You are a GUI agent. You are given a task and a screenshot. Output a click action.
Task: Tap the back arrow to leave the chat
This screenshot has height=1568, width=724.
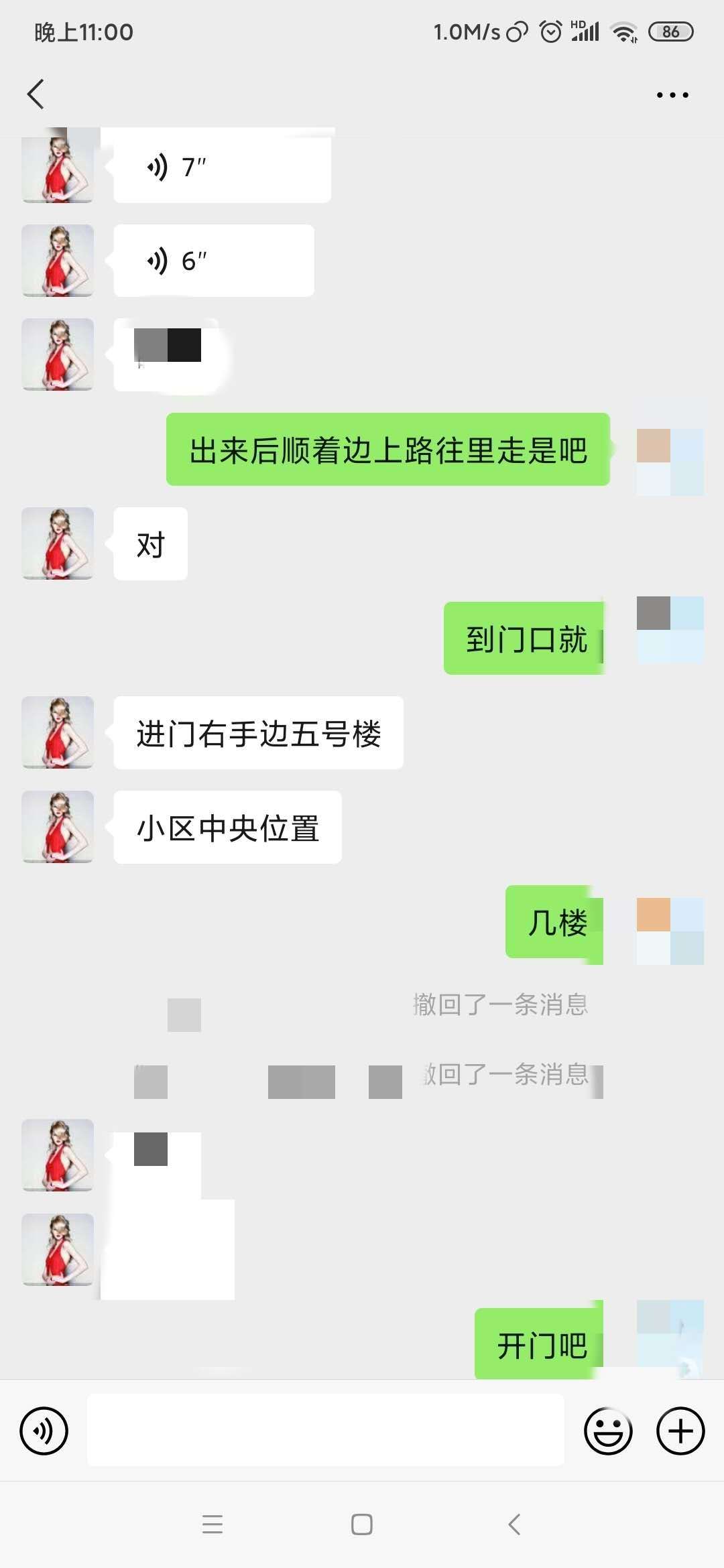point(36,94)
